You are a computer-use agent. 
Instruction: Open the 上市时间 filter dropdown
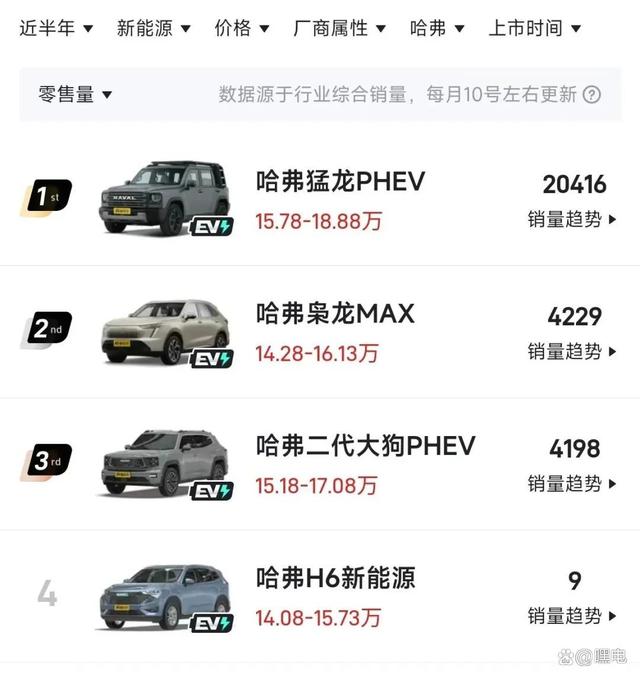click(534, 28)
